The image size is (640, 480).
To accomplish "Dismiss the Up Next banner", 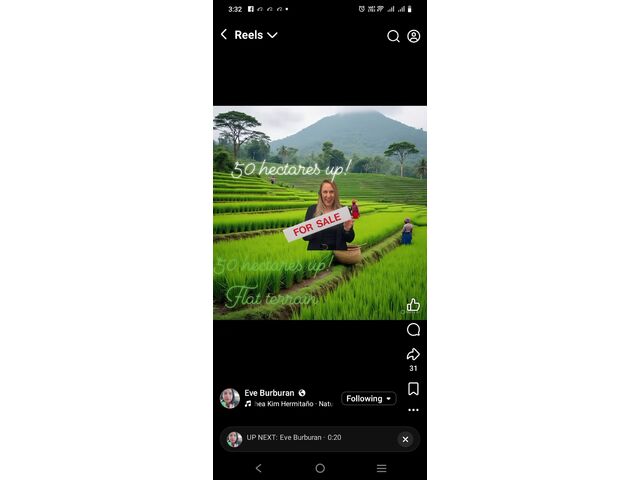I will (405, 439).
